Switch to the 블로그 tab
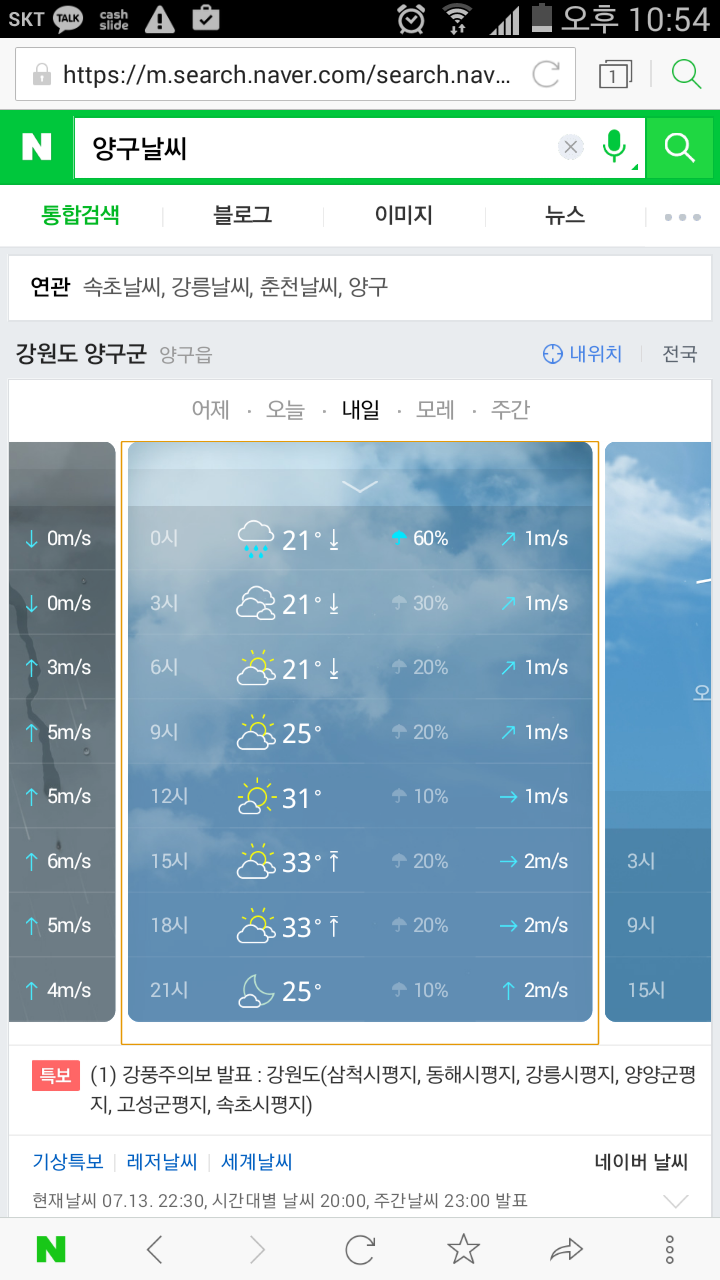Image resolution: width=720 pixels, height=1280 pixels. pyautogui.click(x=243, y=215)
